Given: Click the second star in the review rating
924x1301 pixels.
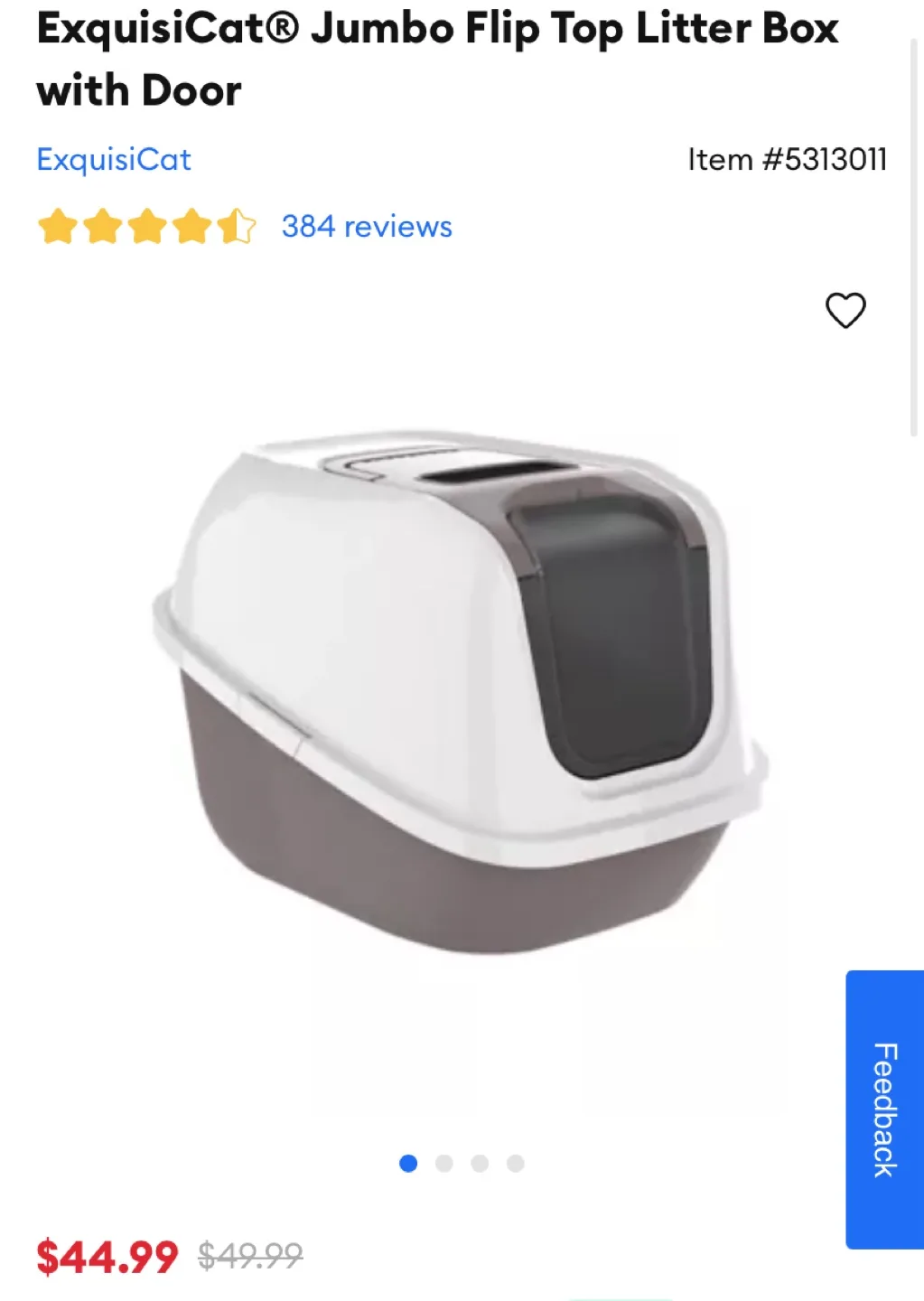Looking at the screenshot, I should point(103,226).
